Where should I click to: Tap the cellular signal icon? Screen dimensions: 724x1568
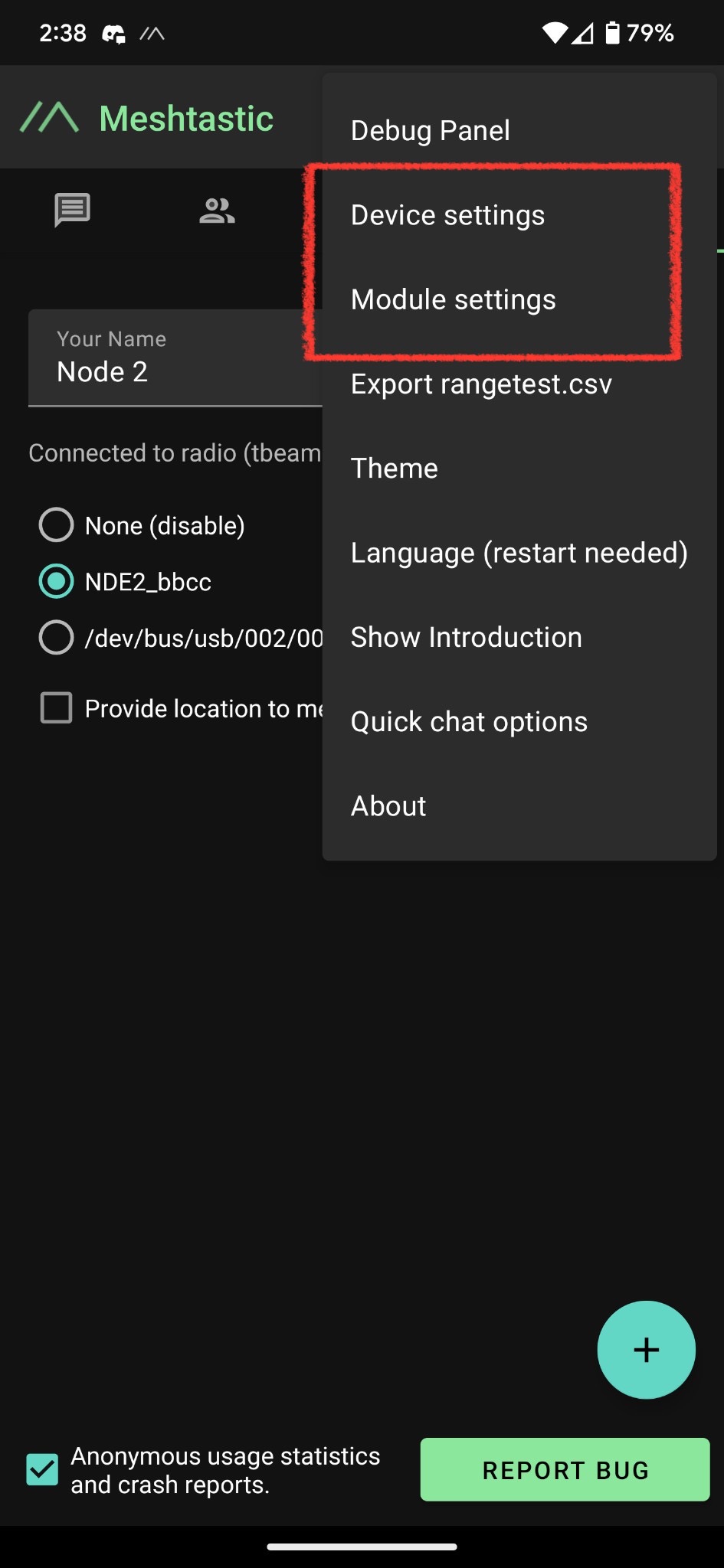(x=585, y=32)
